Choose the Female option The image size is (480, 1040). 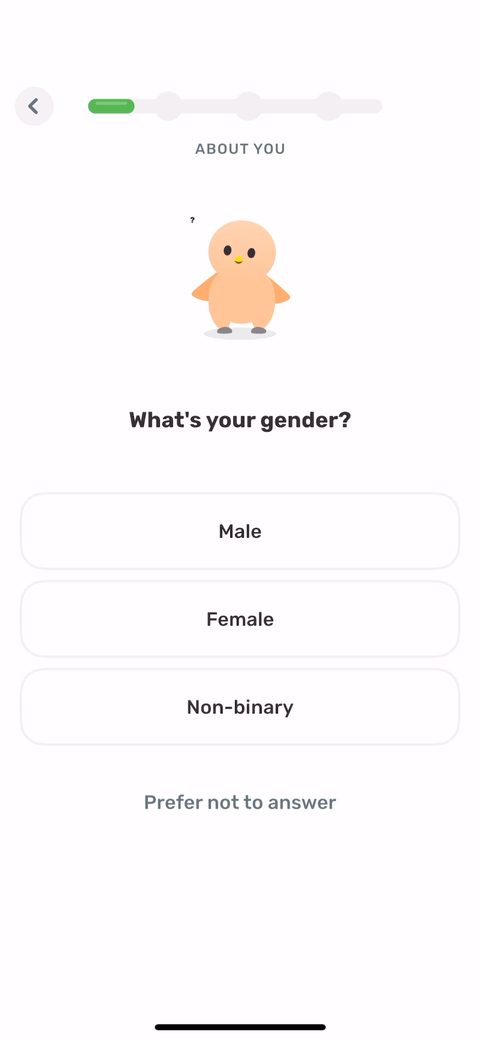point(240,619)
